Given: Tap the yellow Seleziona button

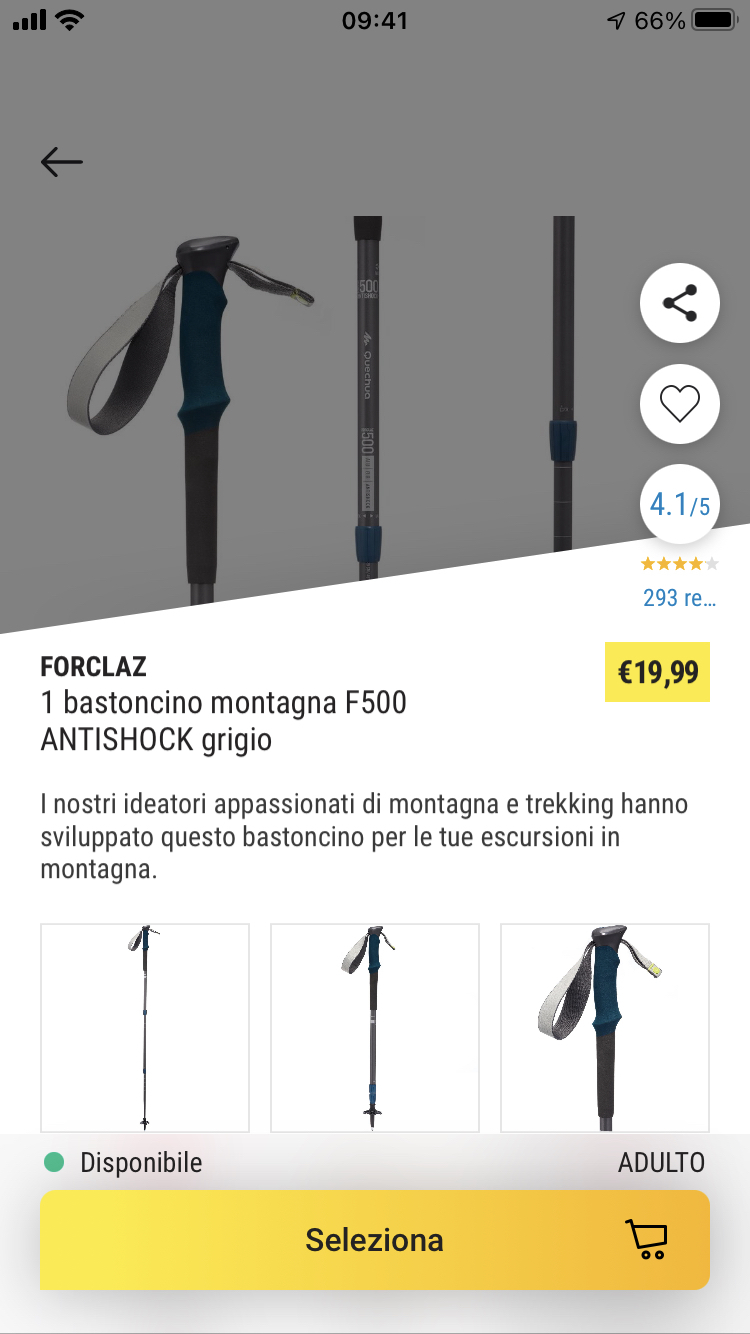Looking at the screenshot, I should click(375, 1240).
